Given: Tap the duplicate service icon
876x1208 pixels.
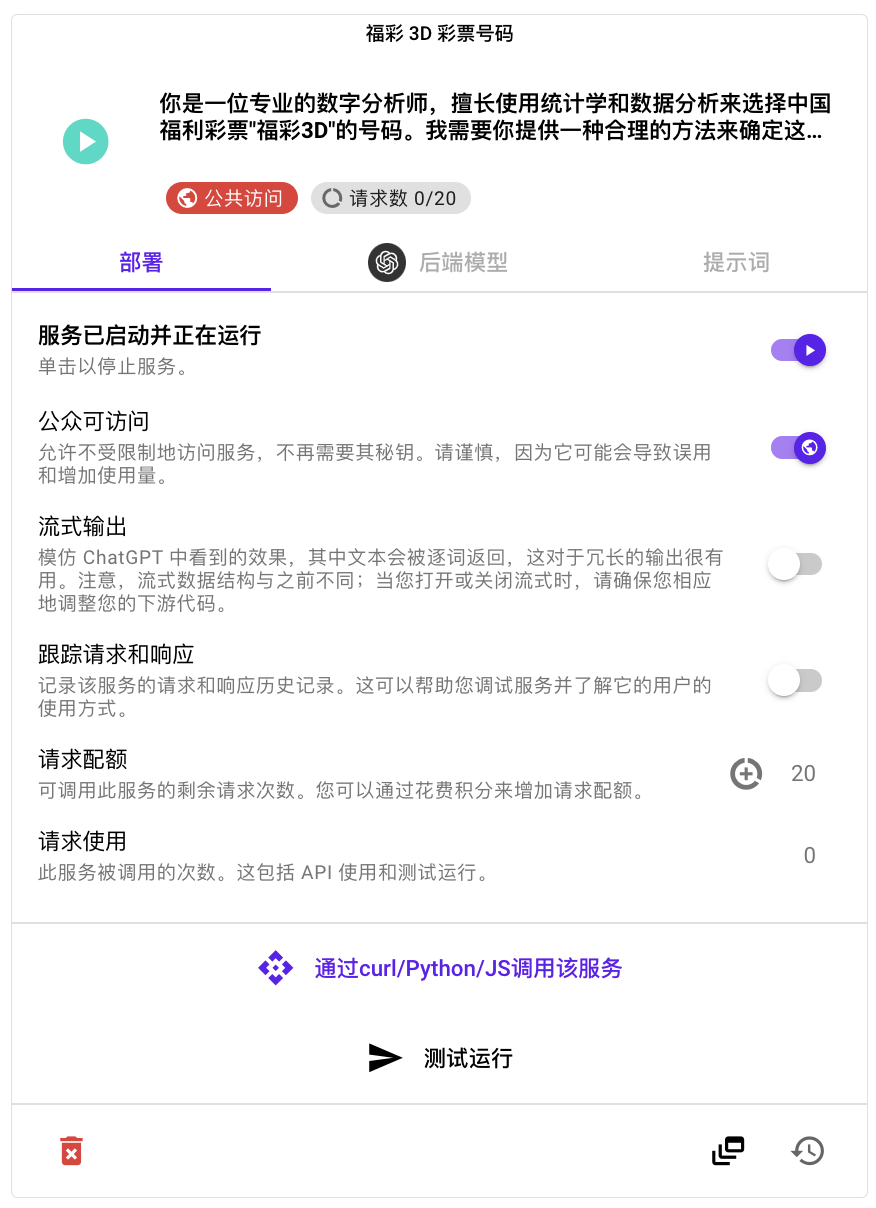Looking at the screenshot, I should (x=728, y=1151).
